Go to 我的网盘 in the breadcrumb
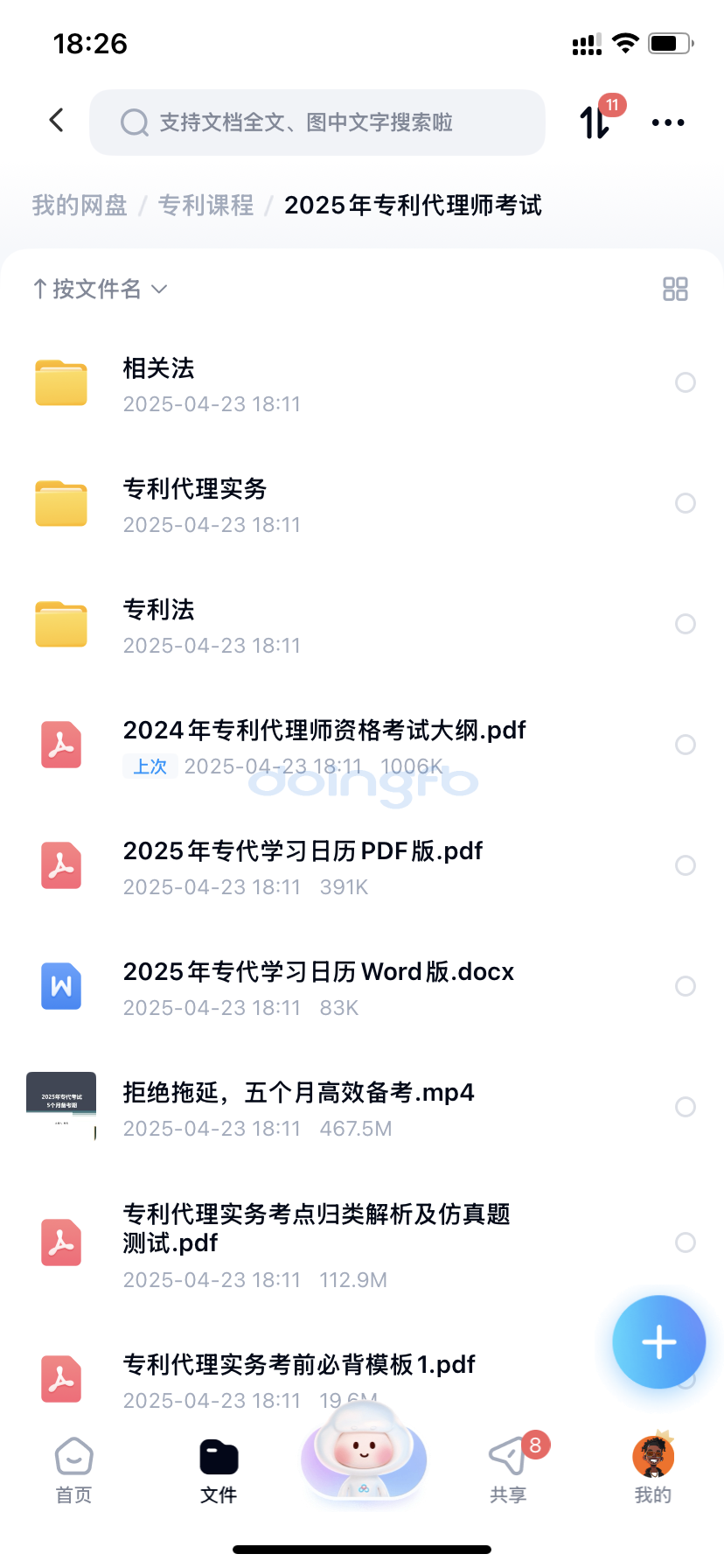This screenshot has width=724, height=1568. (80, 206)
